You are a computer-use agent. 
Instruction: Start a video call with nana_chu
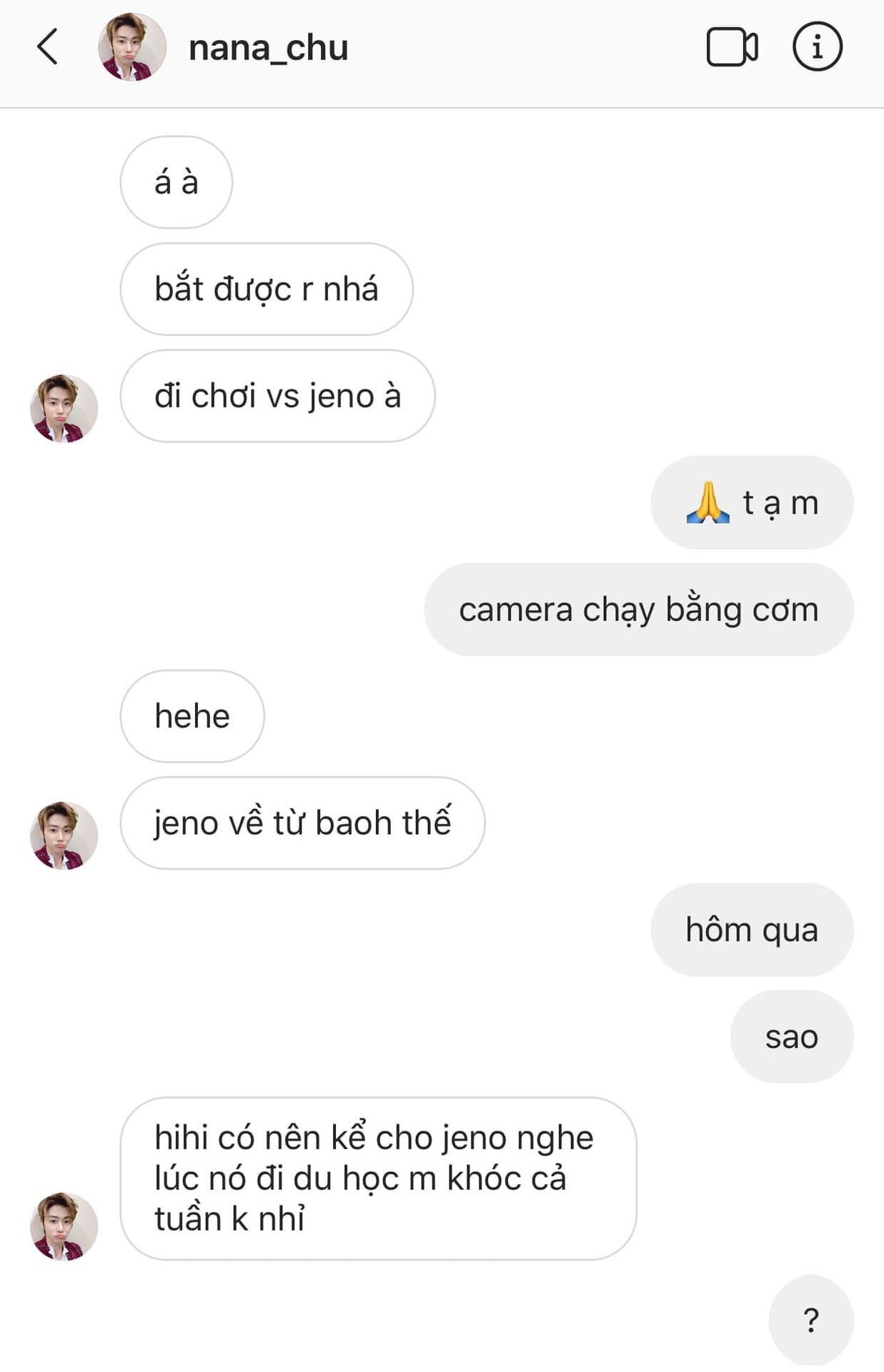(732, 47)
